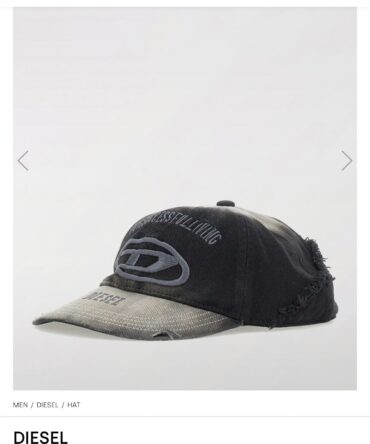Open the MEN breadcrumb link
Viewport: 370px width, 444px height.
coord(20,405)
